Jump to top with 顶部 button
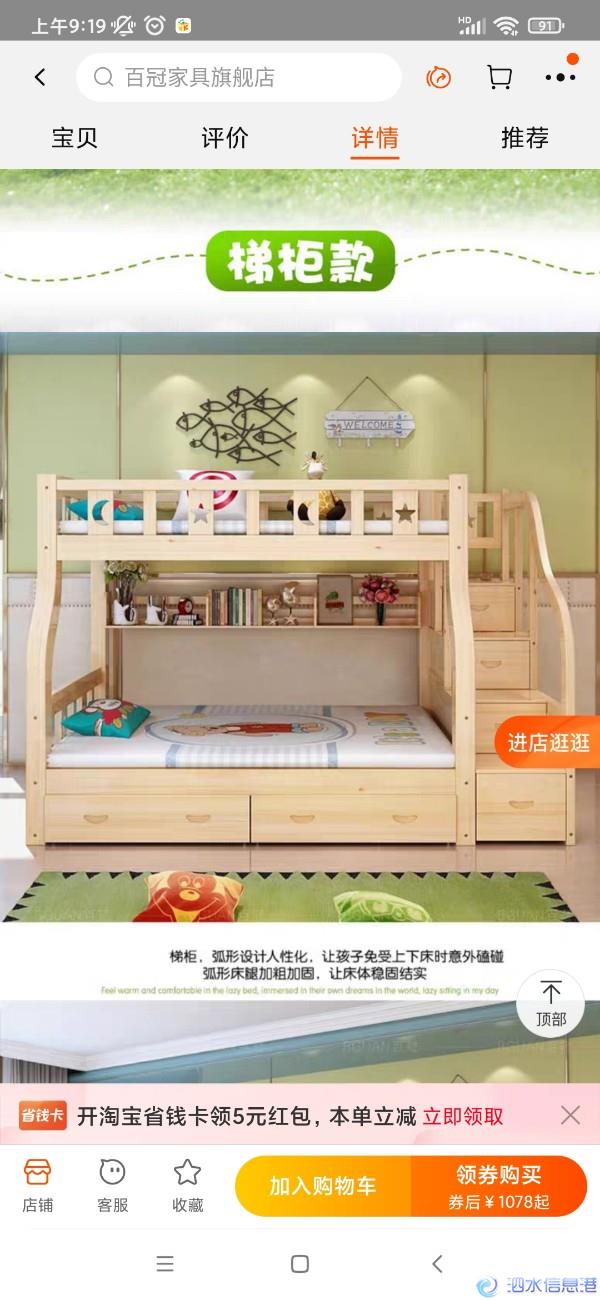Image resolution: width=600 pixels, height=1300 pixels. (551, 1003)
